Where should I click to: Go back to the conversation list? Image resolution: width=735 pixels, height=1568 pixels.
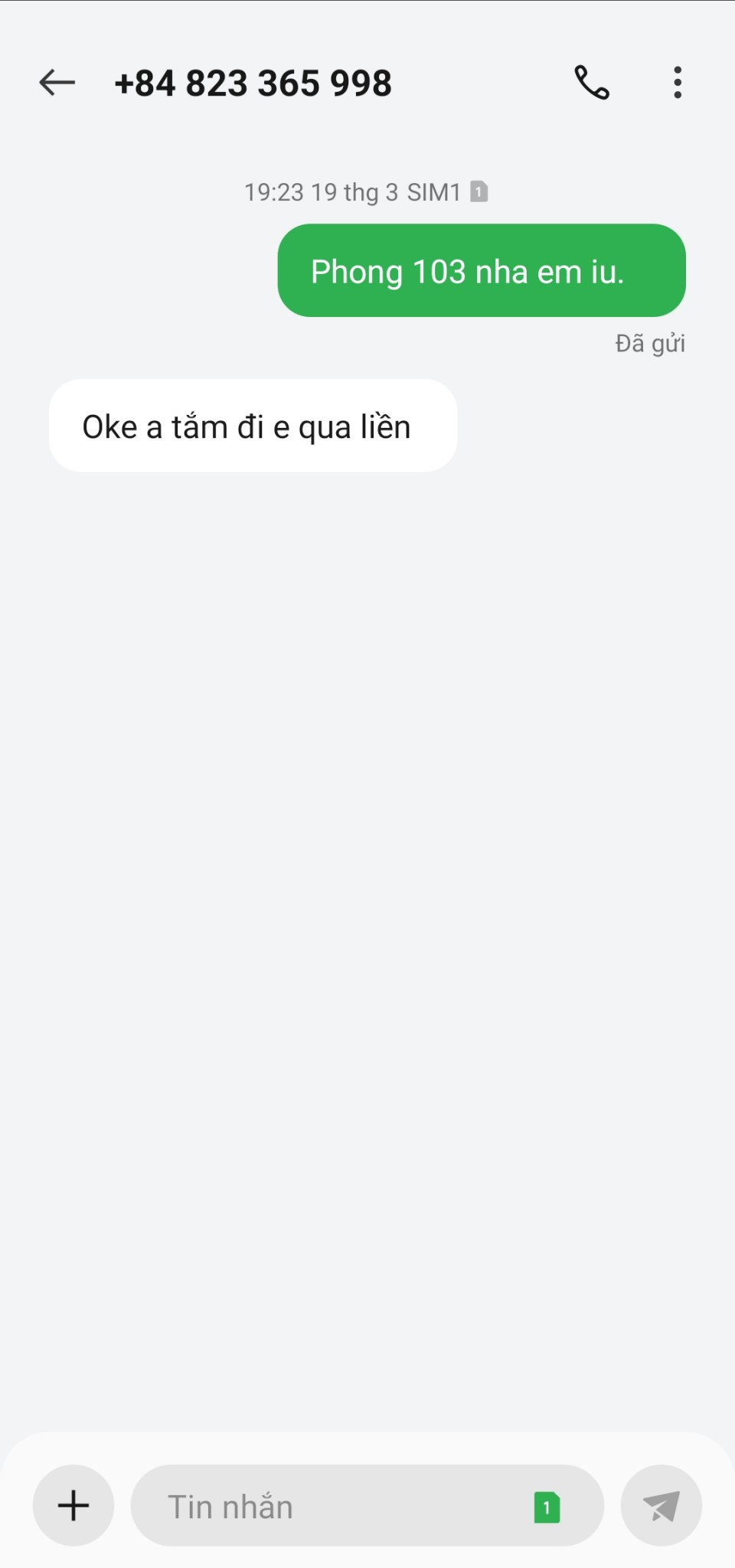coord(57,83)
